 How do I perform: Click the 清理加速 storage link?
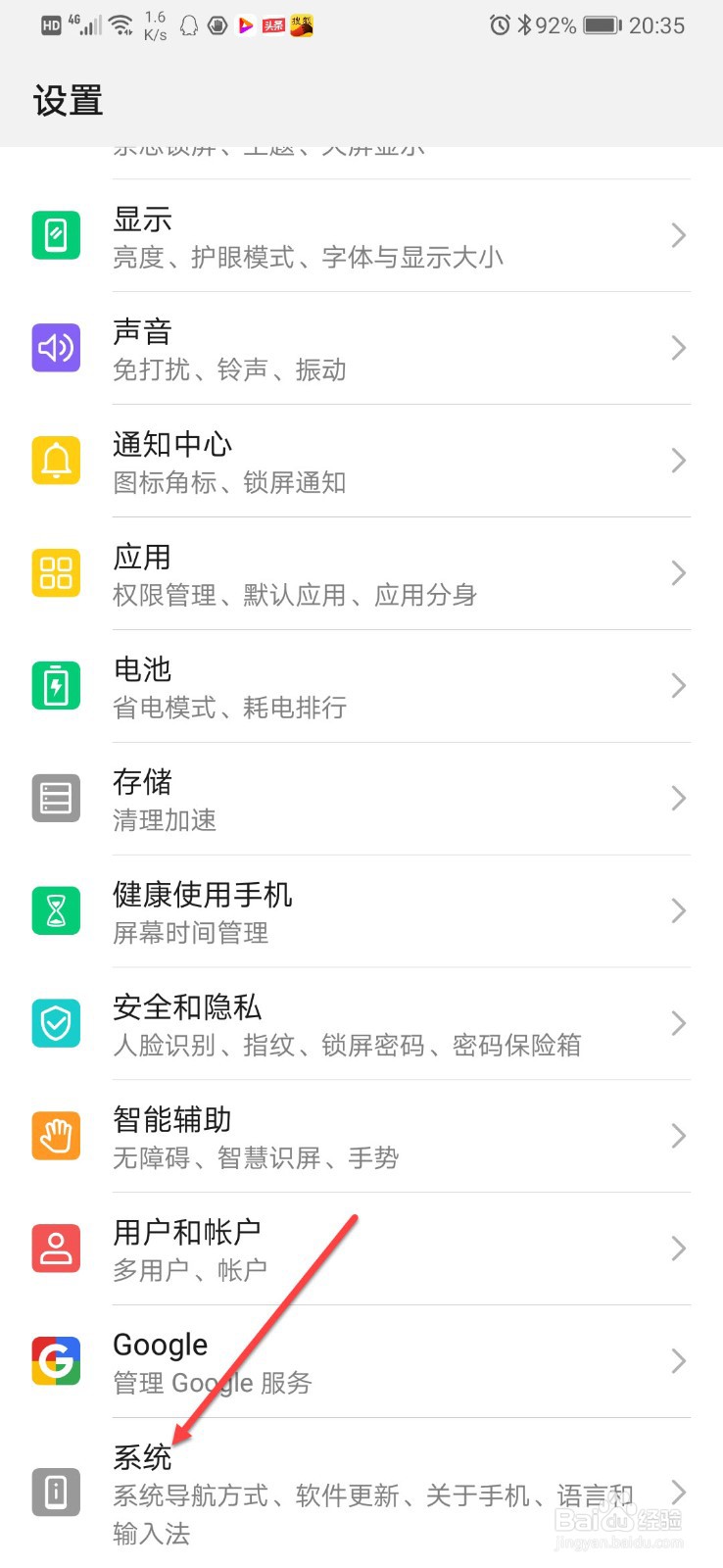coord(164,821)
